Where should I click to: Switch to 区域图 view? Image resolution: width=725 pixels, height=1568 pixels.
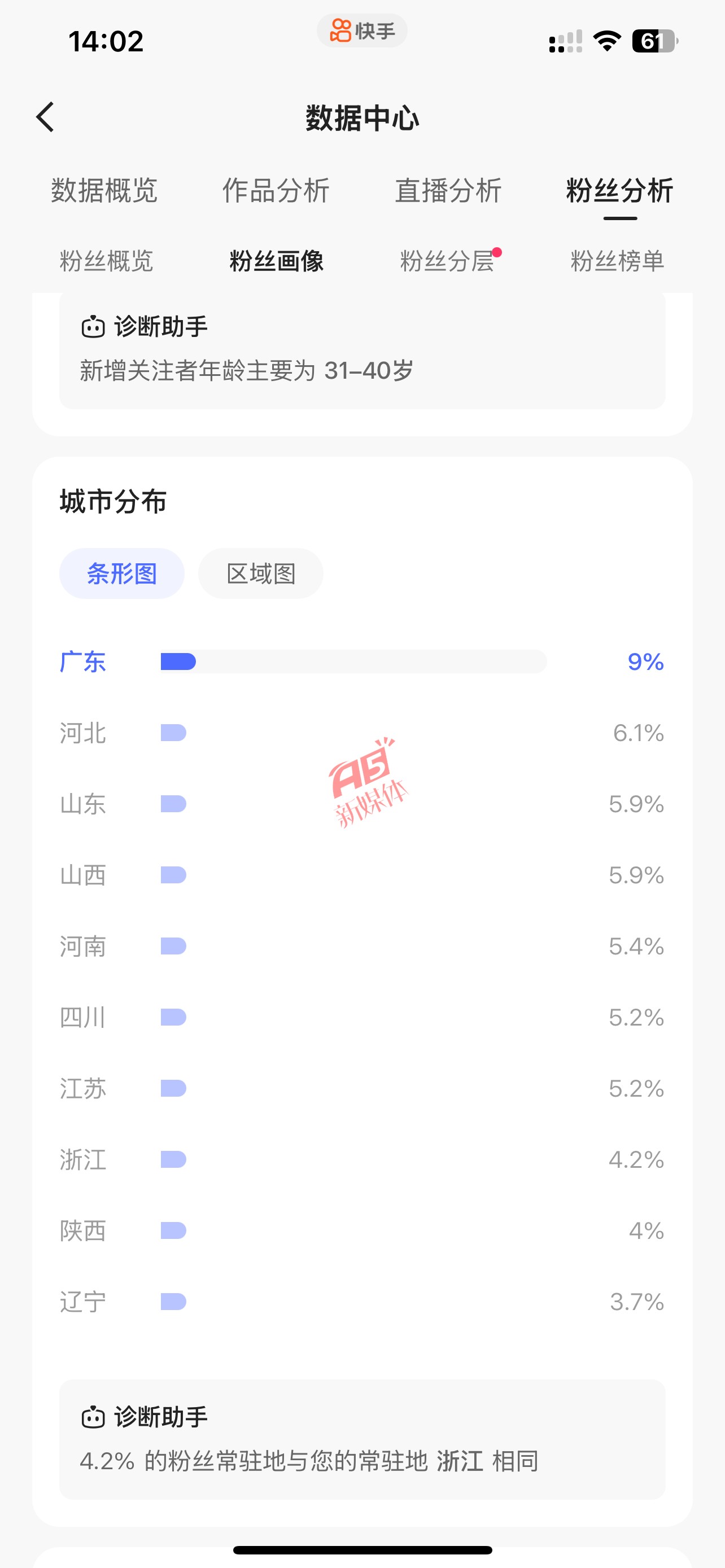[x=260, y=573]
